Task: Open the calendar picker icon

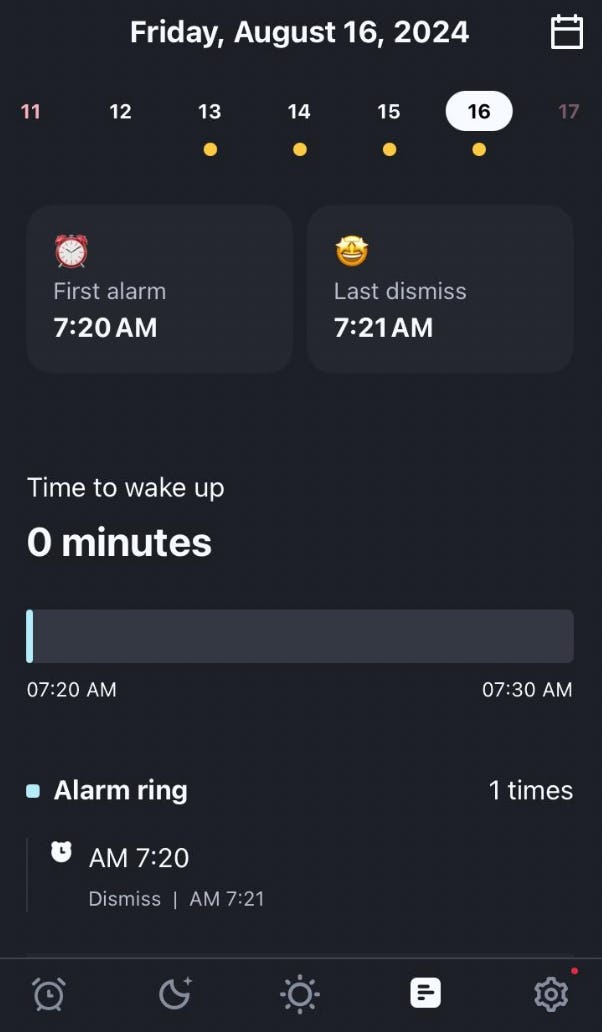Action: point(567,32)
